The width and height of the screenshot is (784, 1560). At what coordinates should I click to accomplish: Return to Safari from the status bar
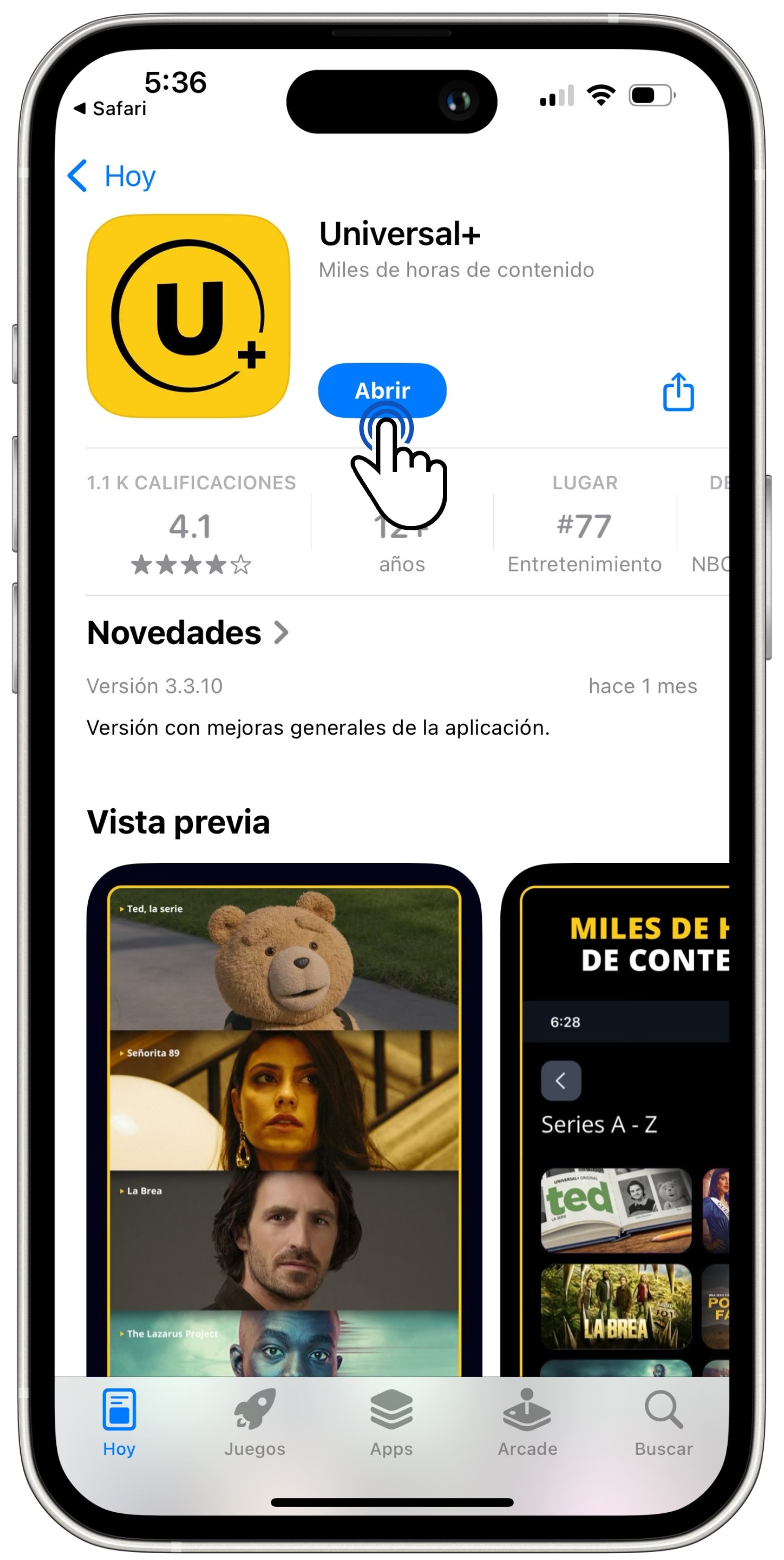tap(110, 108)
